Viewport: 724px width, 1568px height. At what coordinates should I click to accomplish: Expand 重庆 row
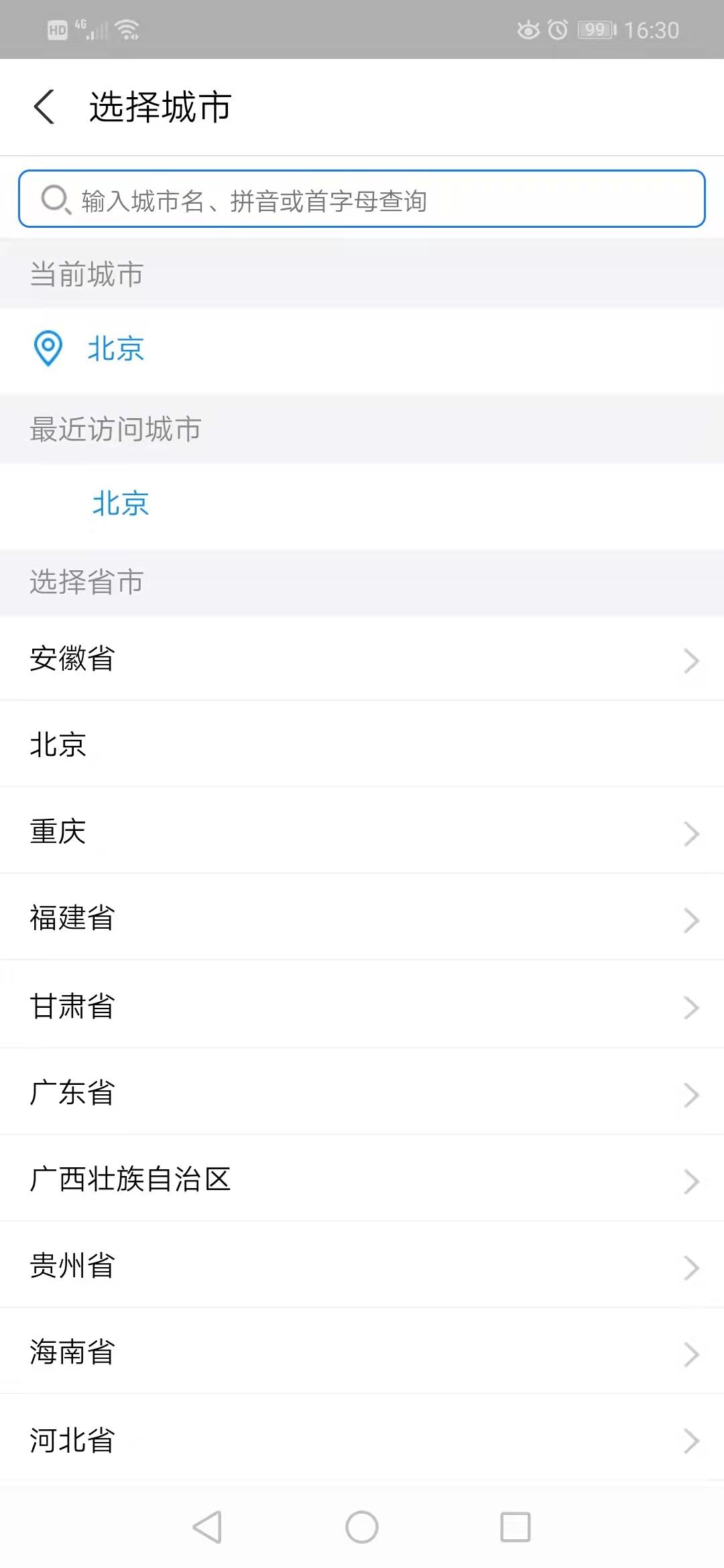362,831
